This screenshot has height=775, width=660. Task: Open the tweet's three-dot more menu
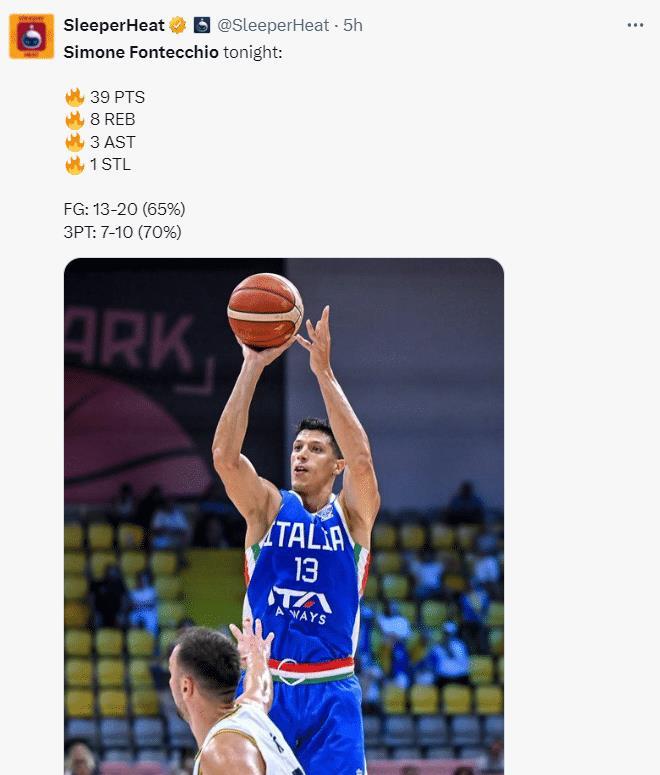click(x=635, y=25)
